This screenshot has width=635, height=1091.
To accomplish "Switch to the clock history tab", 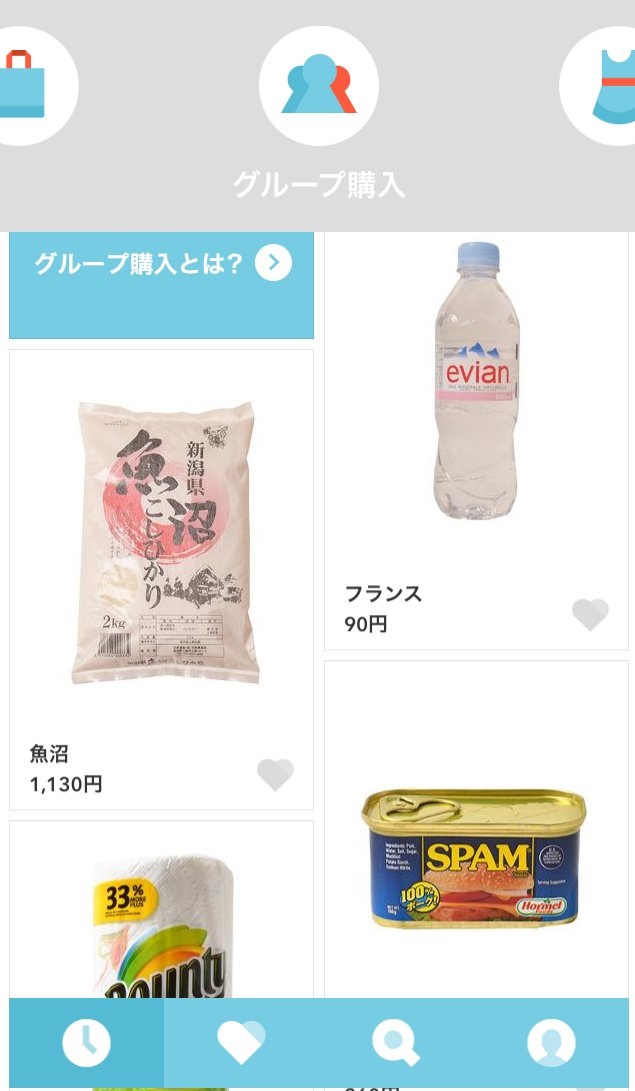I will tap(87, 1043).
